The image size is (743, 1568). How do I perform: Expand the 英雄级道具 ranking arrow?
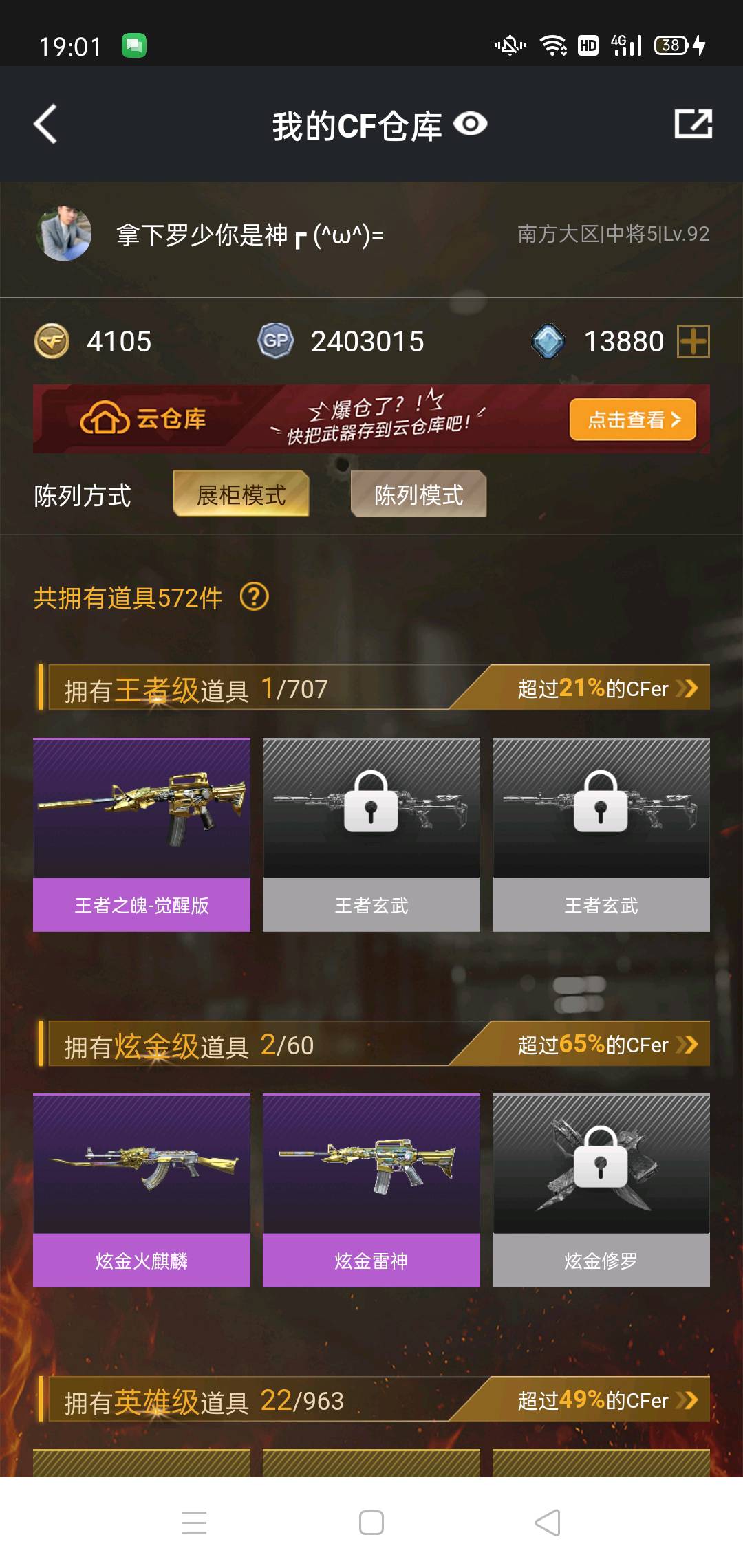pos(687,1400)
